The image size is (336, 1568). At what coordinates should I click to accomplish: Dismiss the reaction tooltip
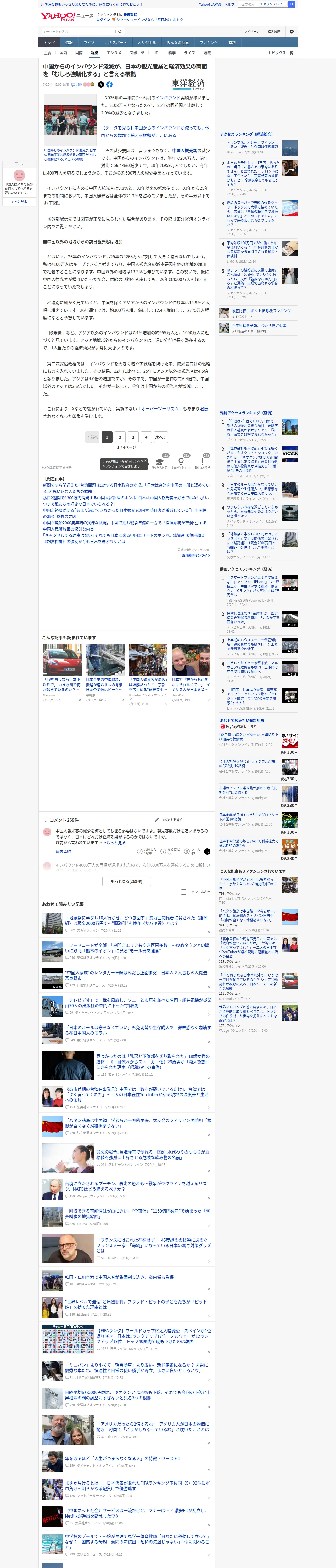(x=145, y=461)
